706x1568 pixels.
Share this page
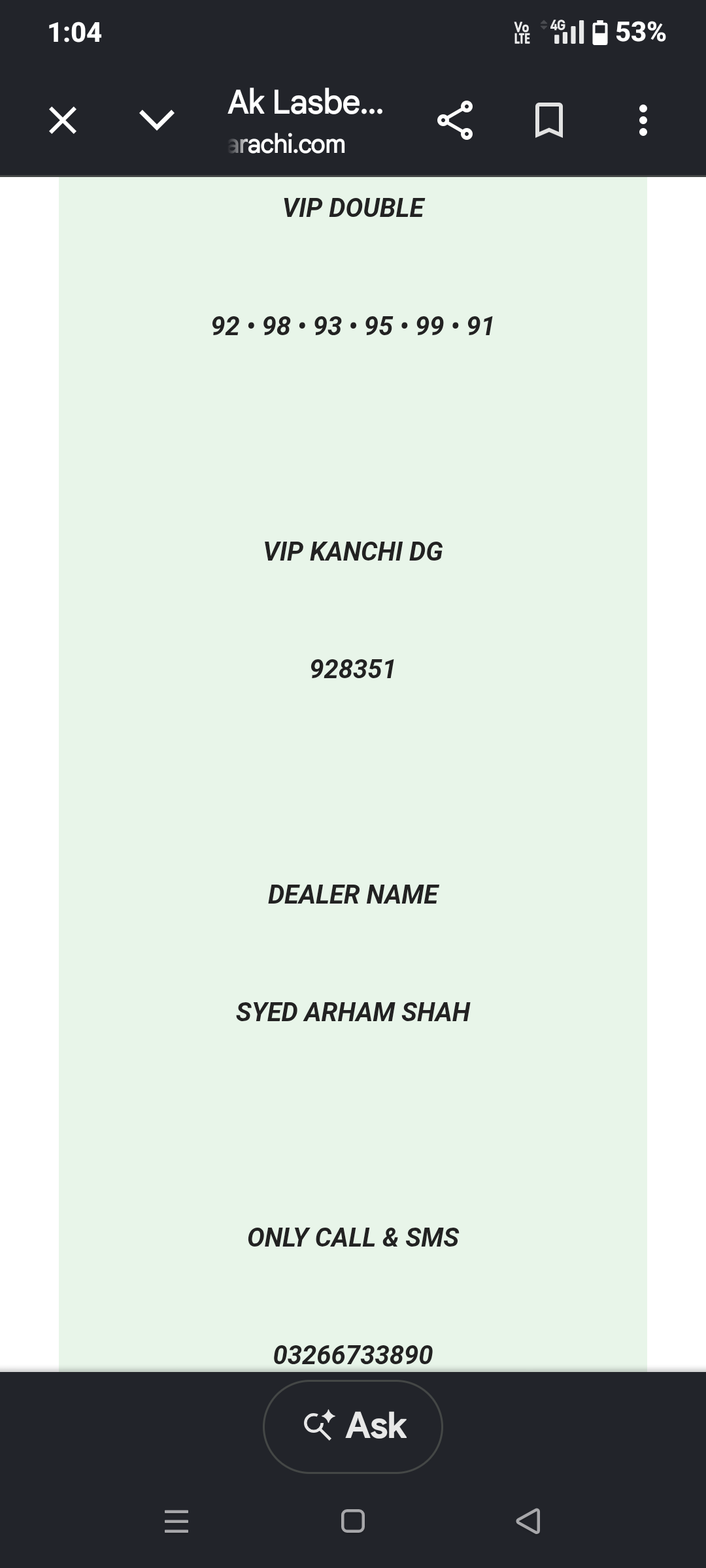455,120
